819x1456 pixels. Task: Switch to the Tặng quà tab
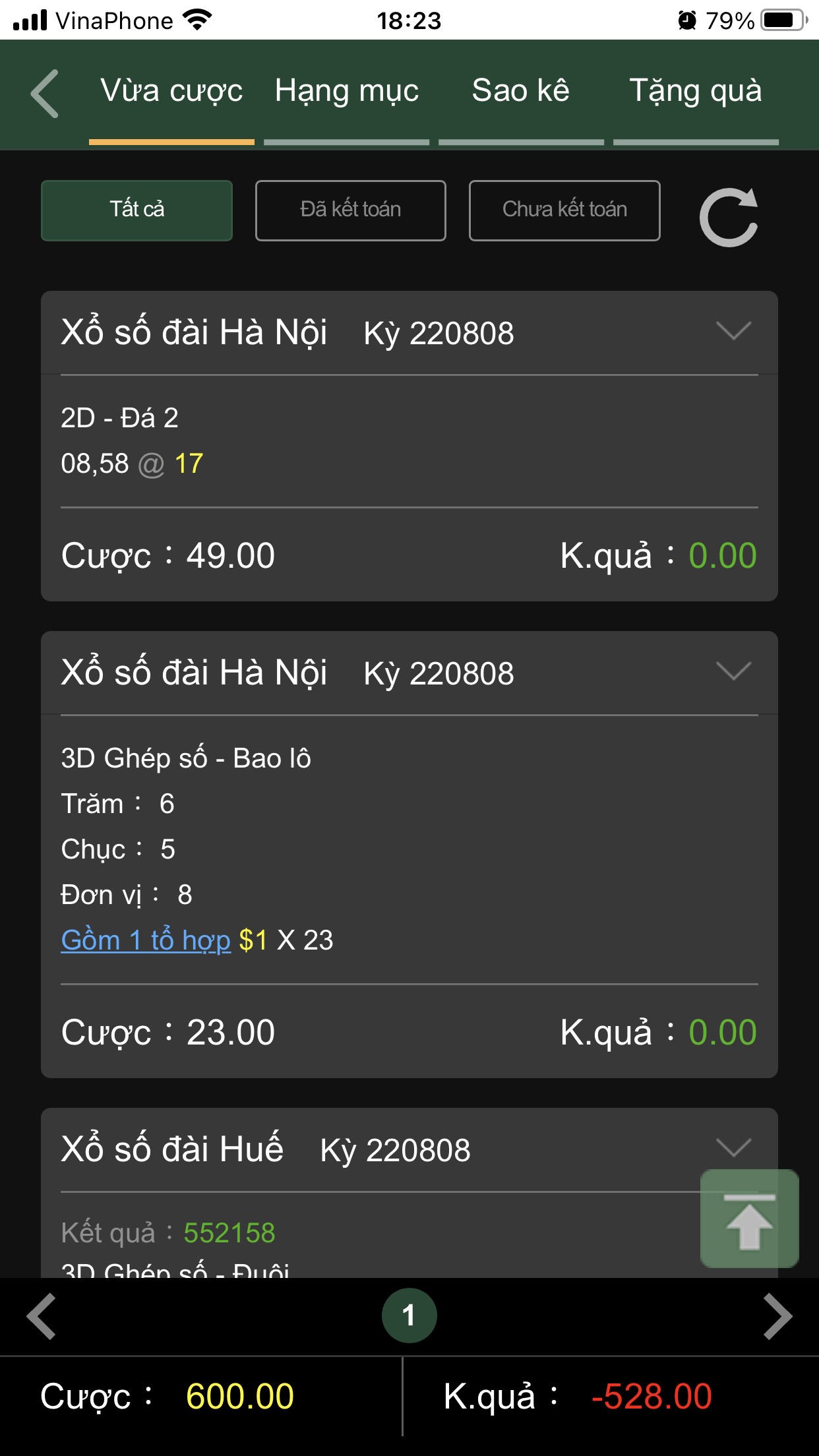point(696,91)
